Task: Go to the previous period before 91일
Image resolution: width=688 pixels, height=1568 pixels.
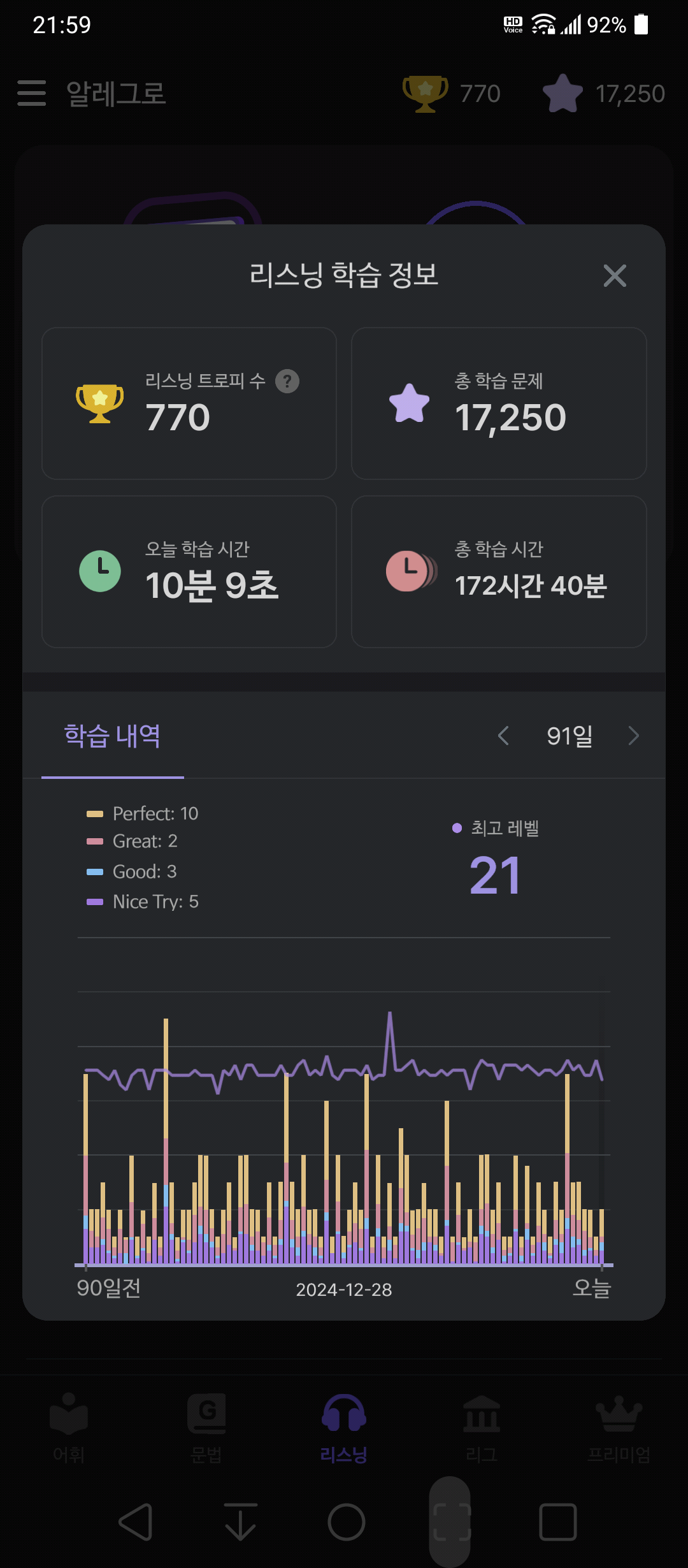Action: pyautogui.click(x=503, y=736)
